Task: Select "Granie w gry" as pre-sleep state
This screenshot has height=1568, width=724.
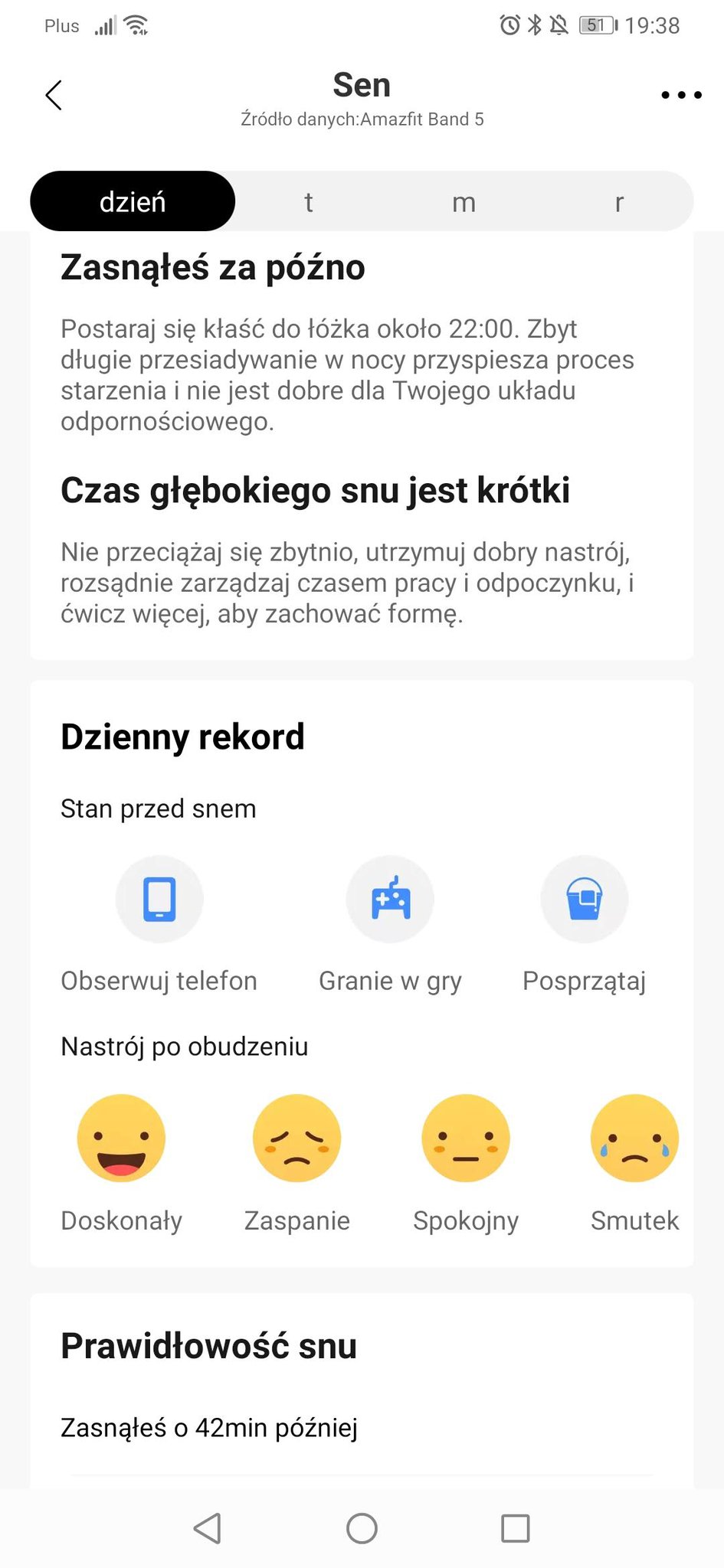Action: [391, 899]
